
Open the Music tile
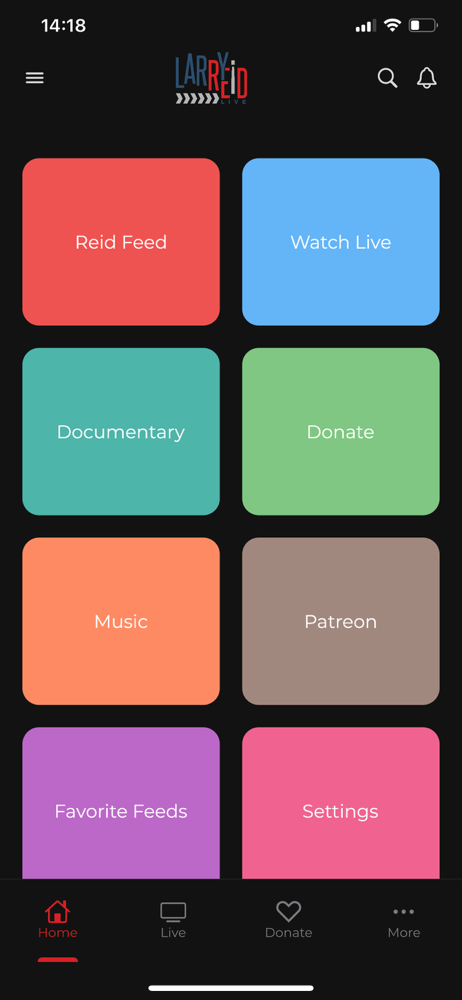point(121,621)
